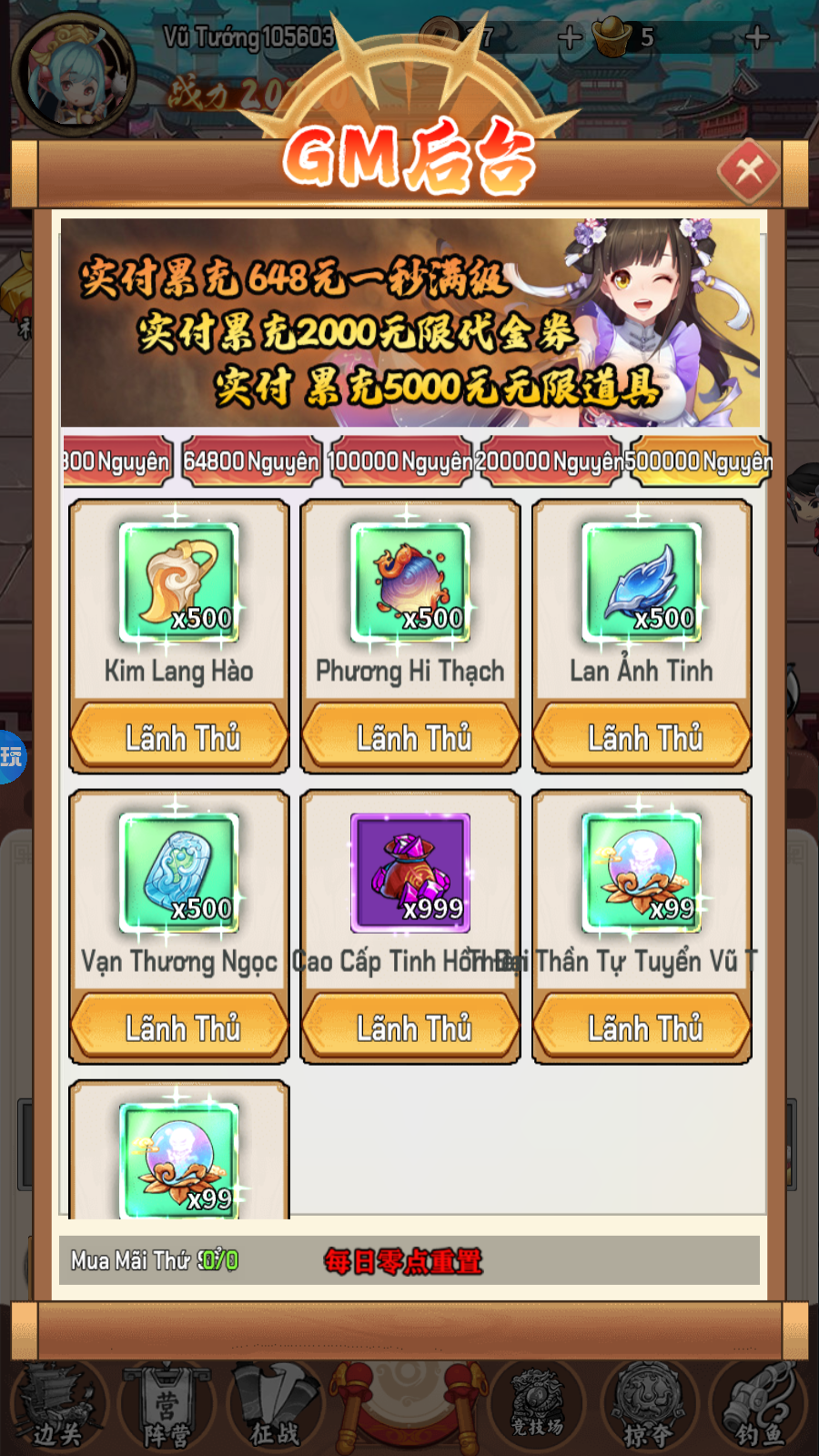819x1456 pixels.
Task: Claim Phương Hi Thạch reward
Action: [411, 737]
